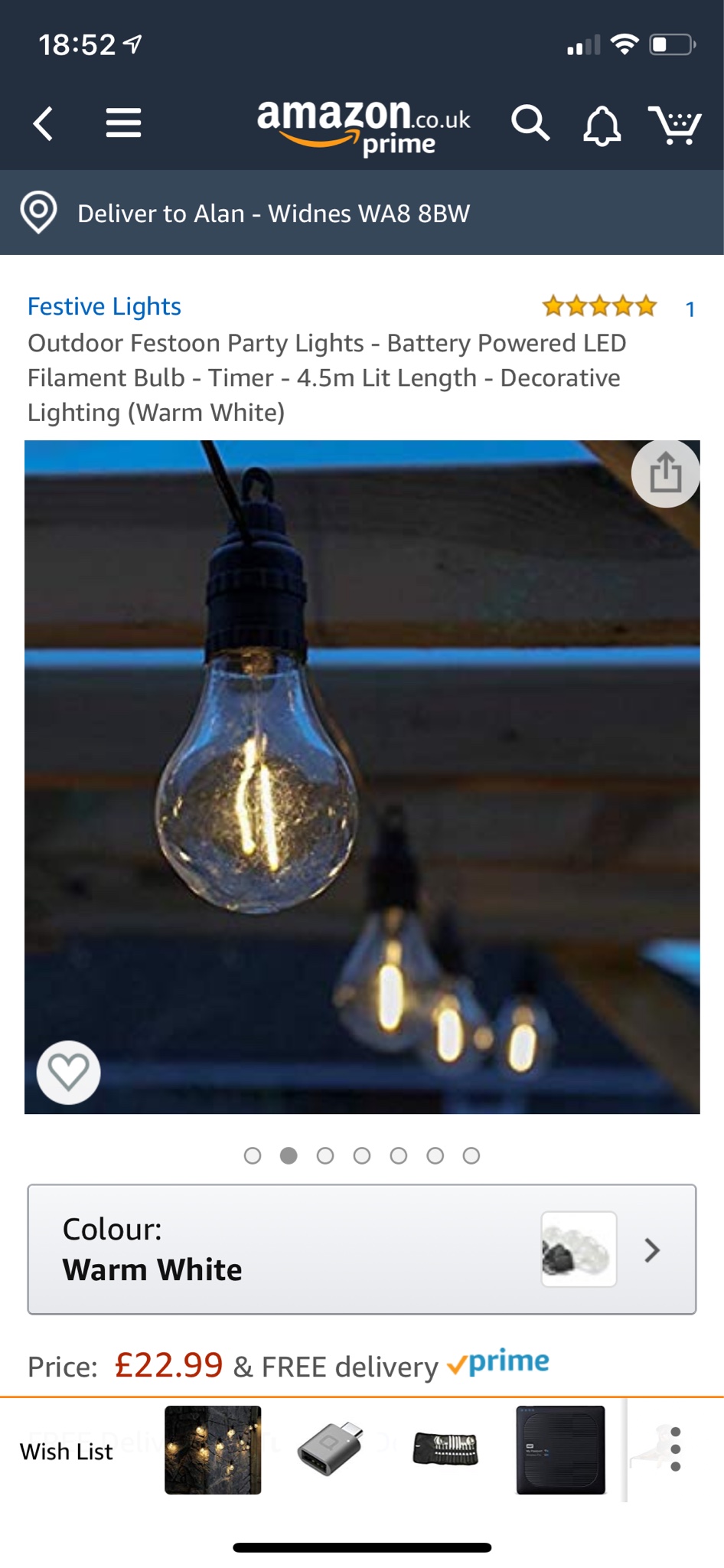Screen dimensions: 724x1568
Task: Open the festoon bulb product image
Action: [x=362, y=776]
